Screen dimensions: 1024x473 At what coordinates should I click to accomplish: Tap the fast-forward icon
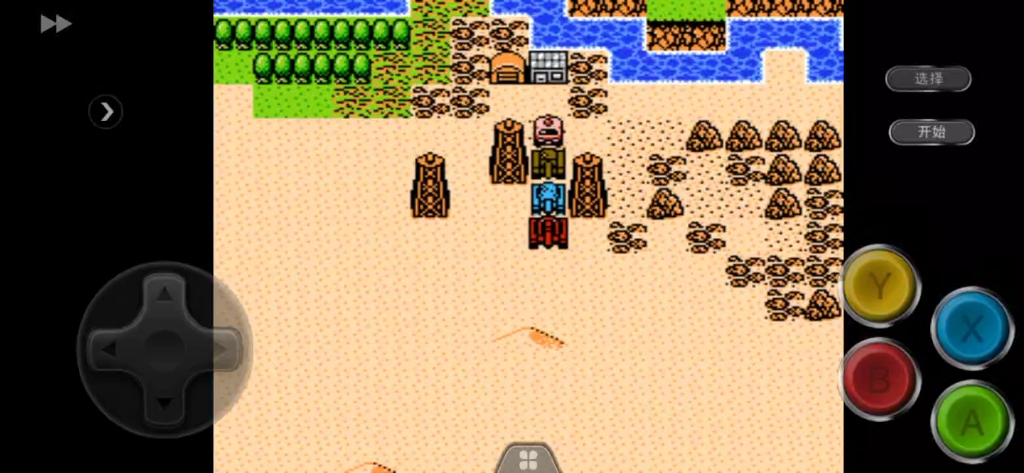coord(56,24)
